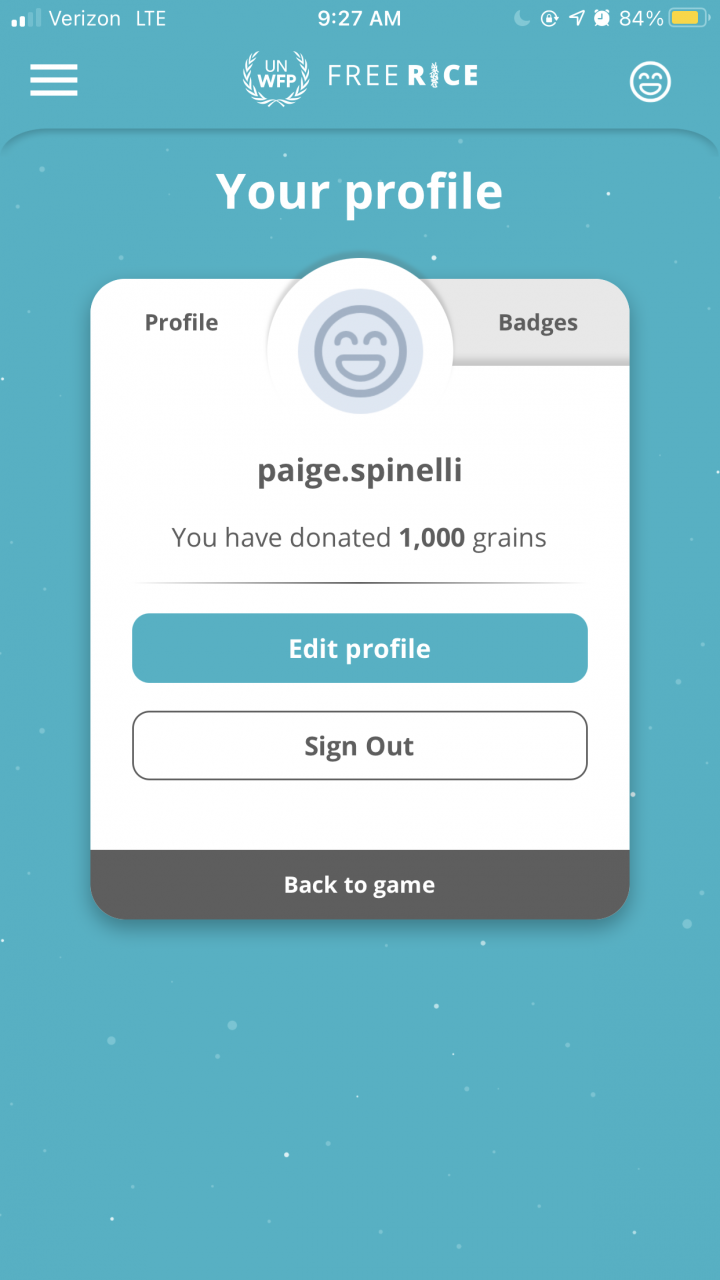Image resolution: width=720 pixels, height=1280 pixels.
Task: Tap the smiley profile icon in header
Action: click(650, 82)
